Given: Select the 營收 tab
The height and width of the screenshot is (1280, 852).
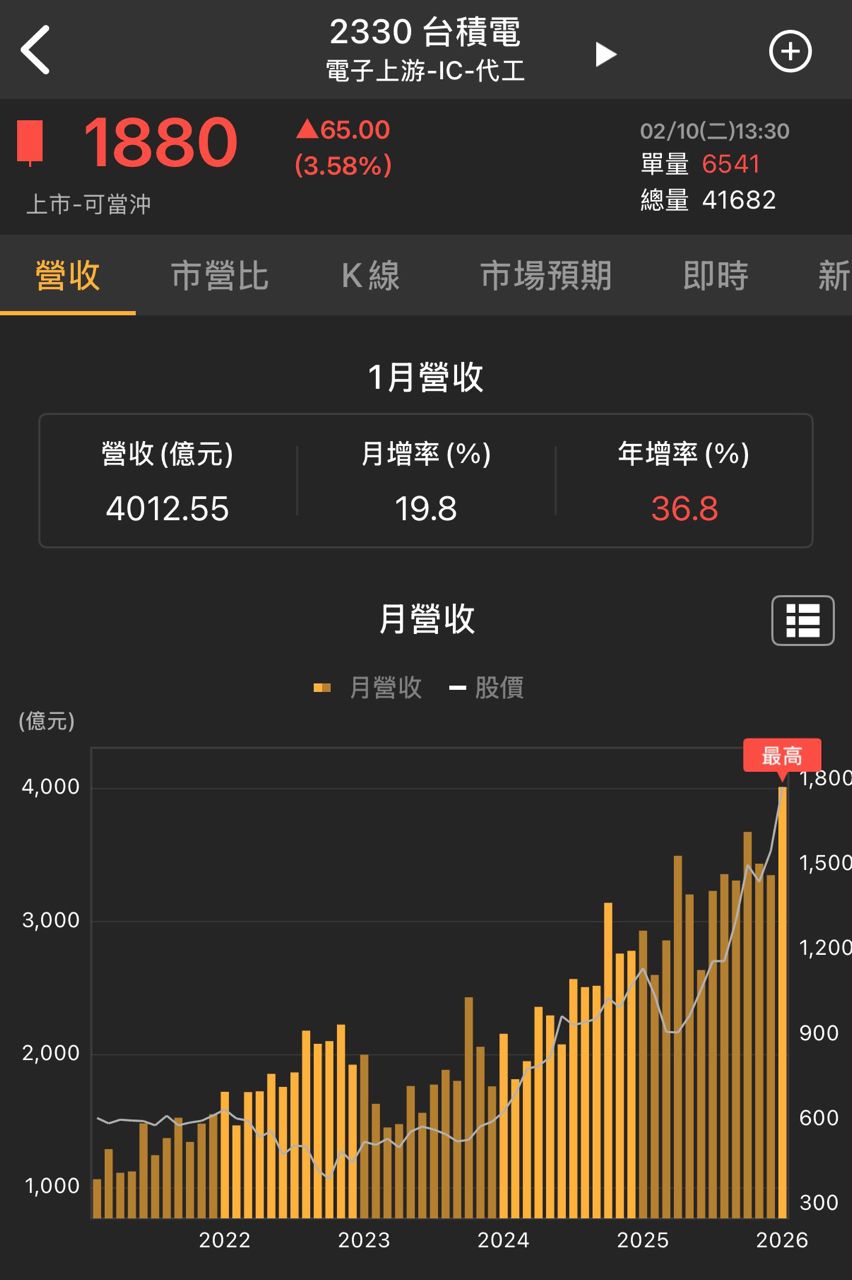Looking at the screenshot, I should point(68,276).
